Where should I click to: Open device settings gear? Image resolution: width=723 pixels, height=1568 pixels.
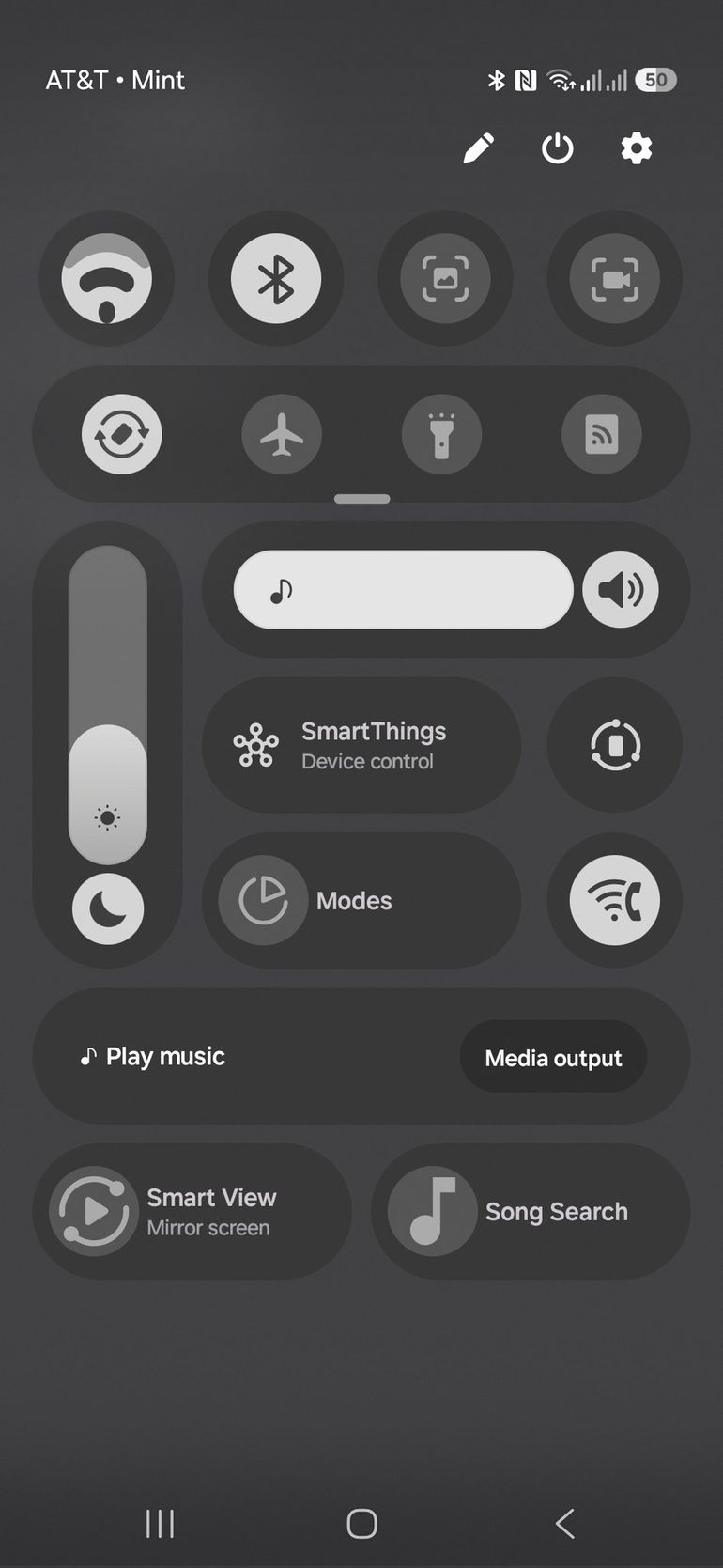(636, 148)
